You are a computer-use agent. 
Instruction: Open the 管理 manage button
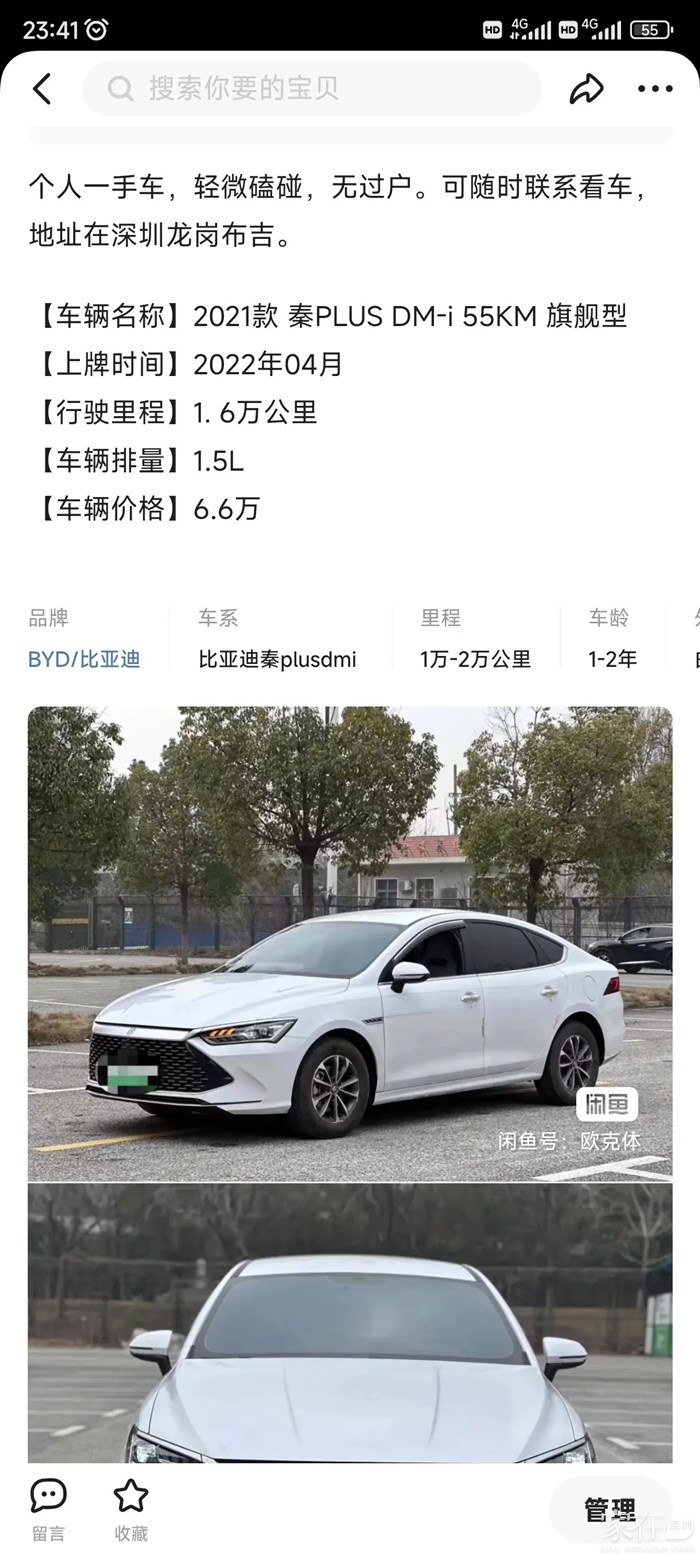coord(609,1509)
